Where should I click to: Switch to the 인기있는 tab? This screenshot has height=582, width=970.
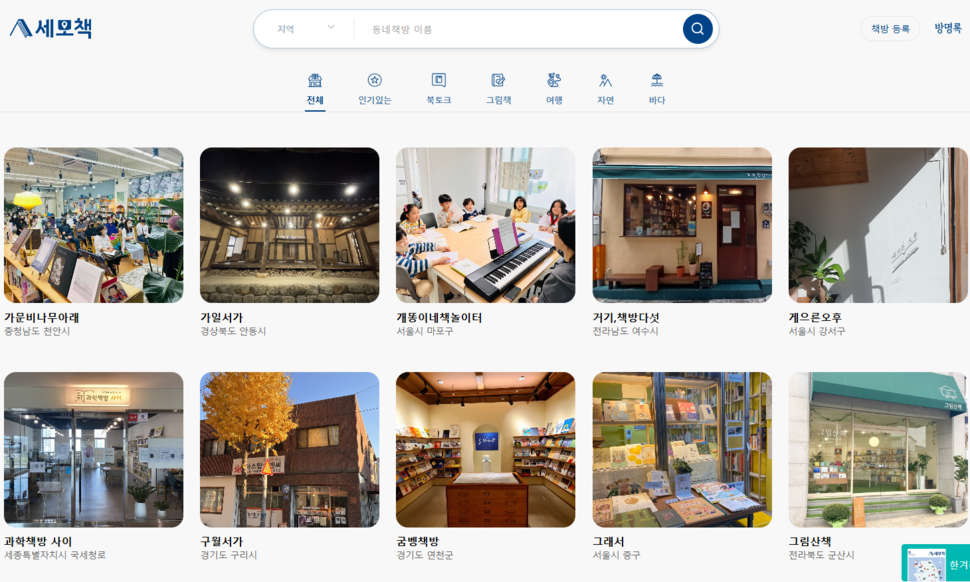click(x=374, y=89)
